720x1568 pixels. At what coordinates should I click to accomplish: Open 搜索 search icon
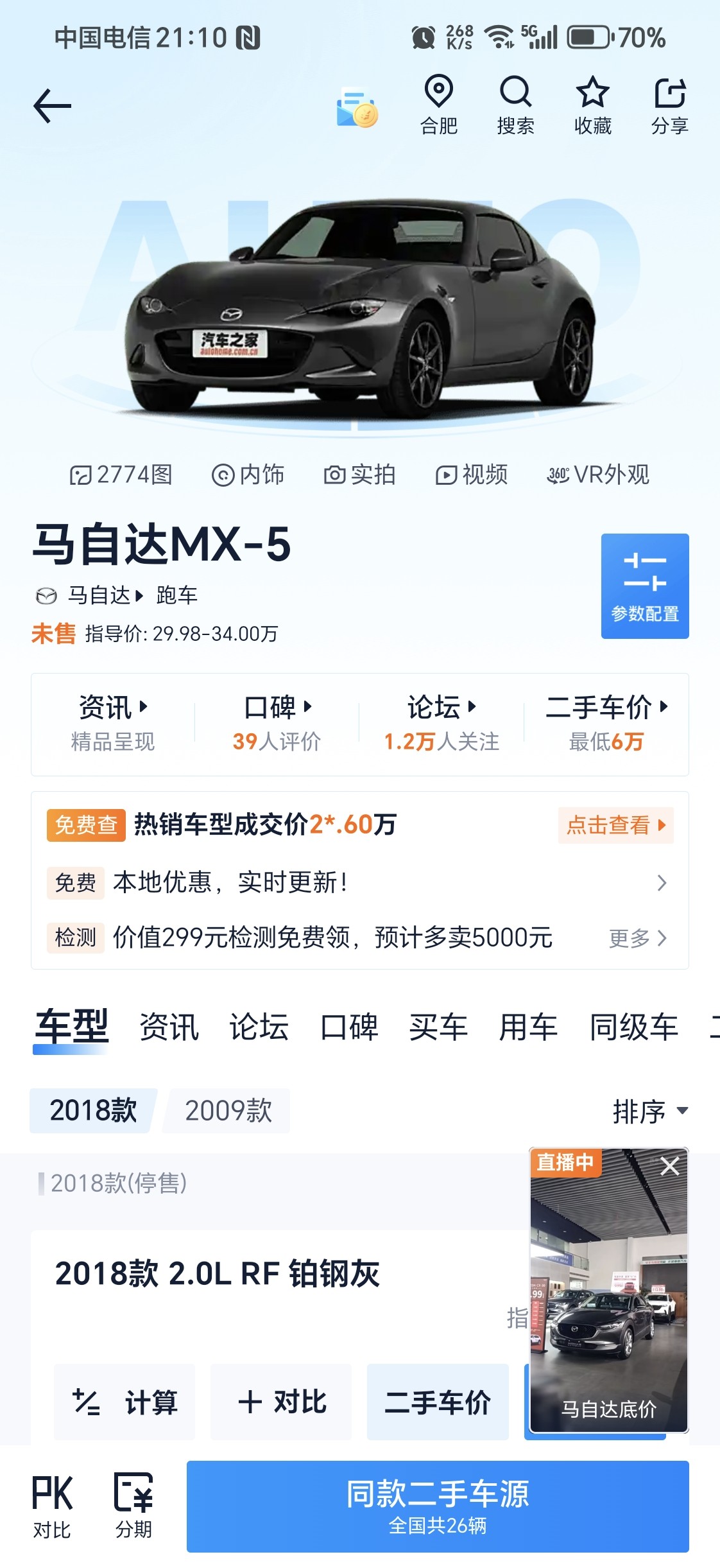pyautogui.click(x=515, y=105)
